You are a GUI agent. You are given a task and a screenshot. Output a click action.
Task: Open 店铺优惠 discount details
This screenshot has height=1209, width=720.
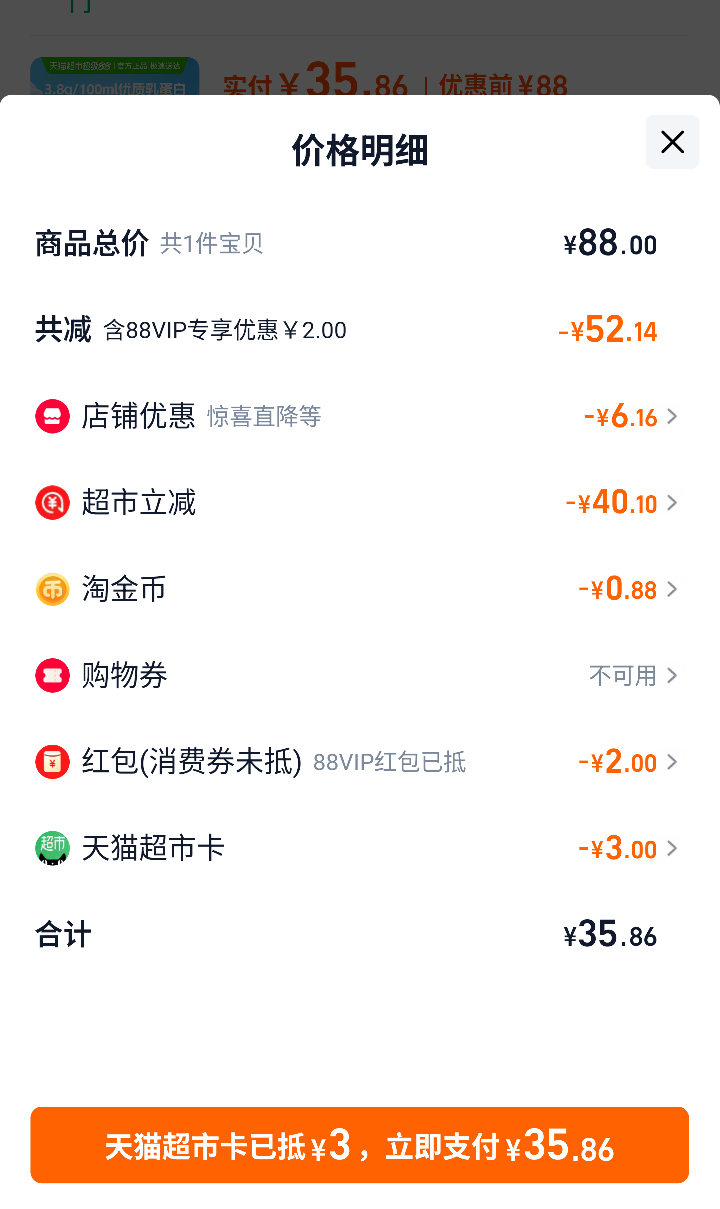click(x=359, y=416)
